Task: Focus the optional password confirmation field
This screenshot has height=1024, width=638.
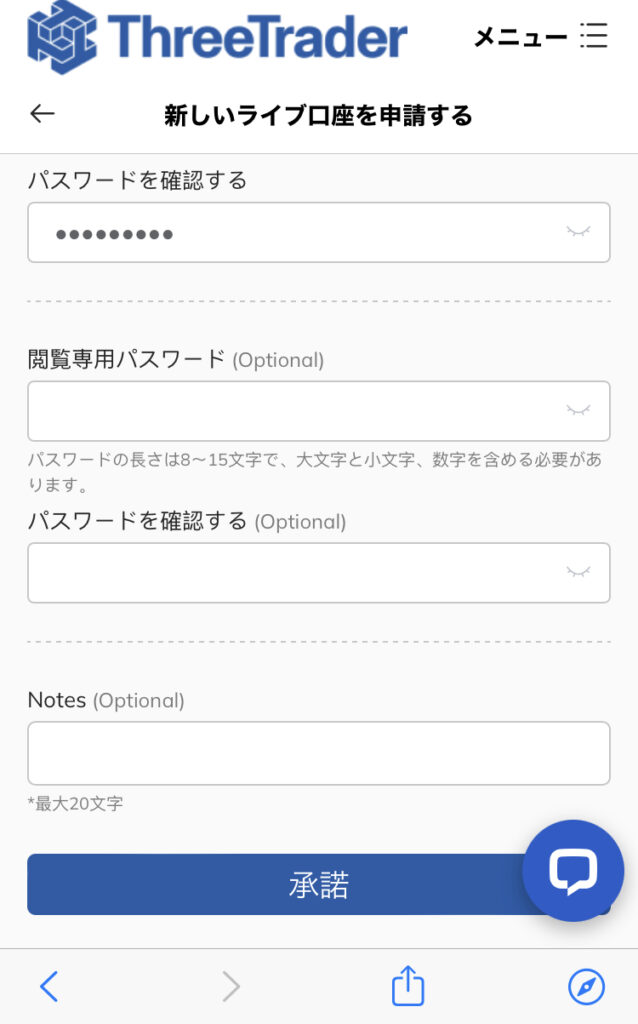Action: click(300, 573)
